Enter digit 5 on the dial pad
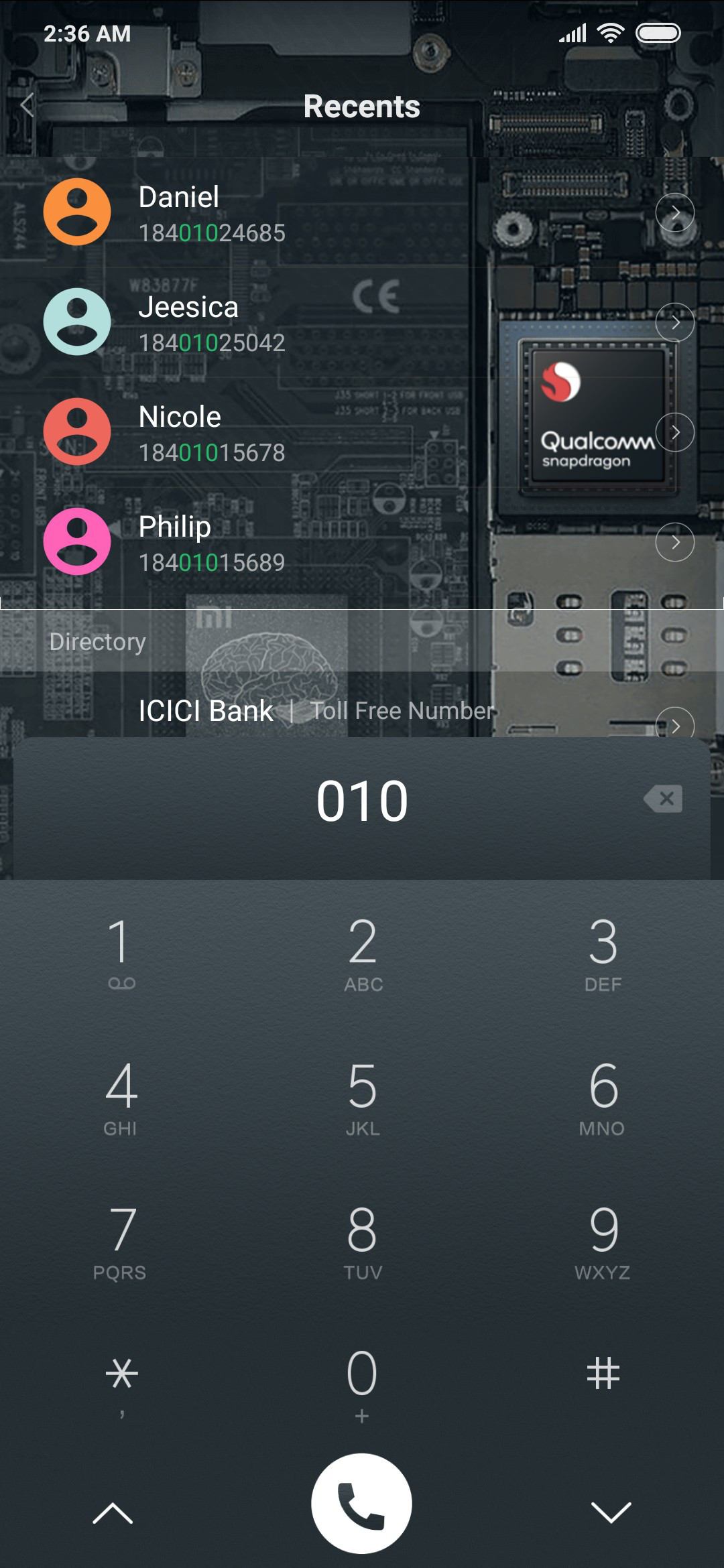 pyautogui.click(x=363, y=1097)
